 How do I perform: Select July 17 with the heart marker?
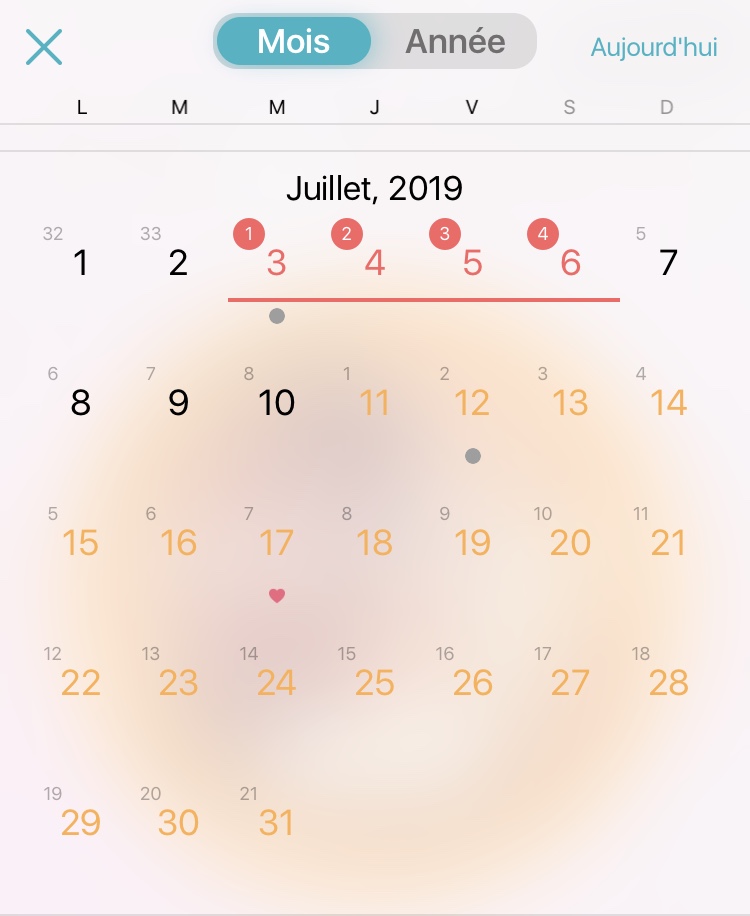pos(276,543)
